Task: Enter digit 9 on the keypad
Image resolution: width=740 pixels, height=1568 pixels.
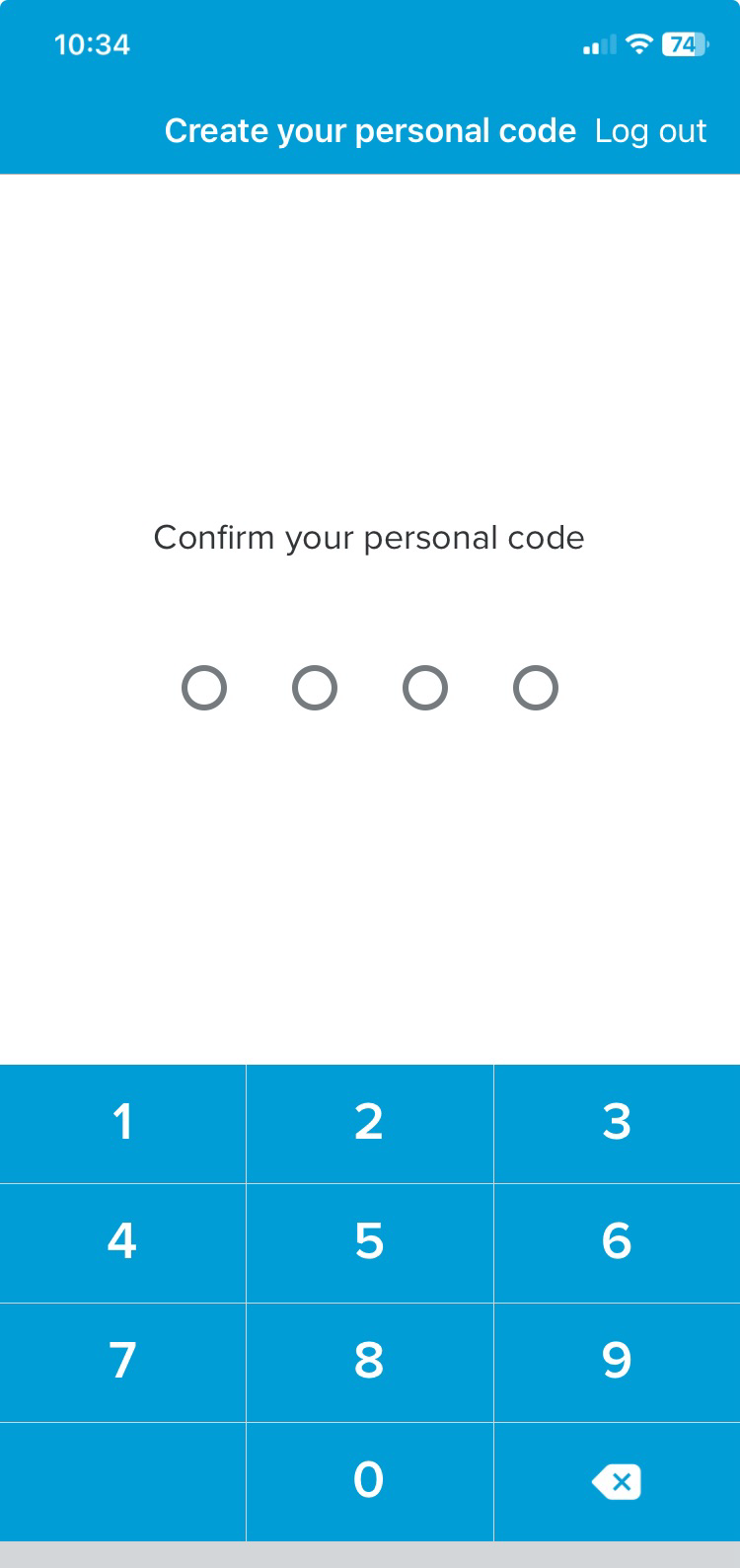Action: click(x=618, y=1363)
